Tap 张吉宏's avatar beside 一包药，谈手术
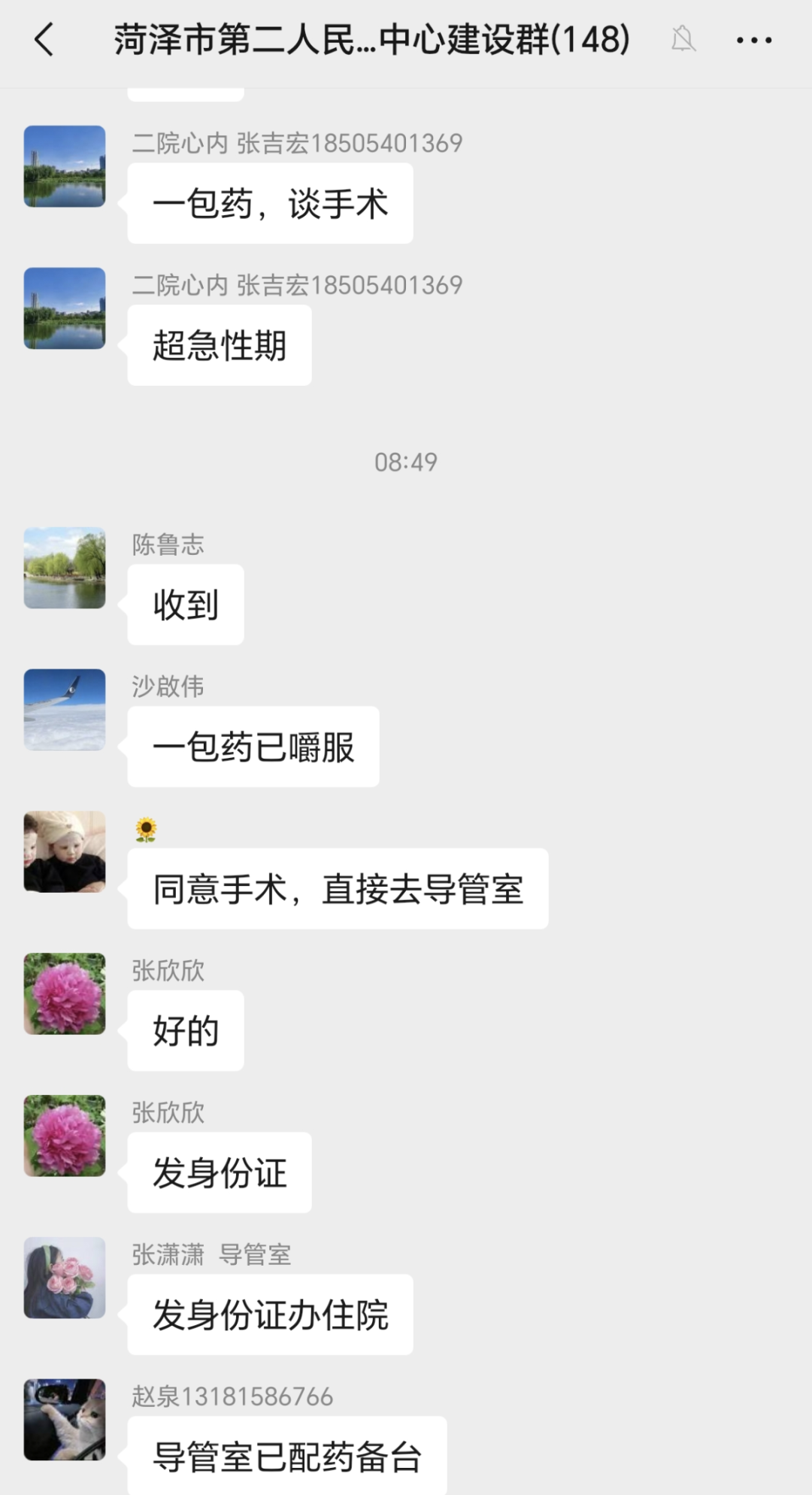 (65, 166)
